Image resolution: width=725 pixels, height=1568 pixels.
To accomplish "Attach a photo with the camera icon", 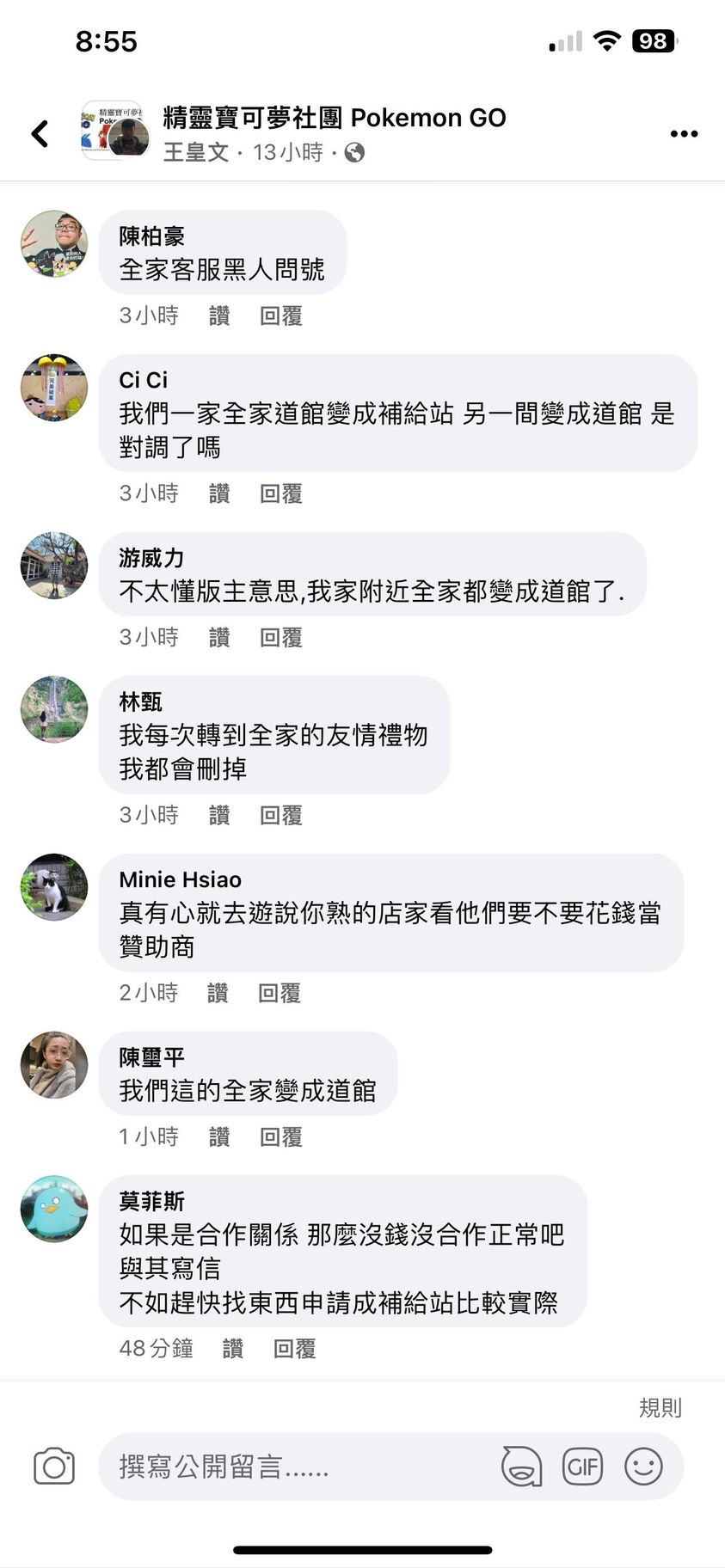I will tap(54, 1467).
